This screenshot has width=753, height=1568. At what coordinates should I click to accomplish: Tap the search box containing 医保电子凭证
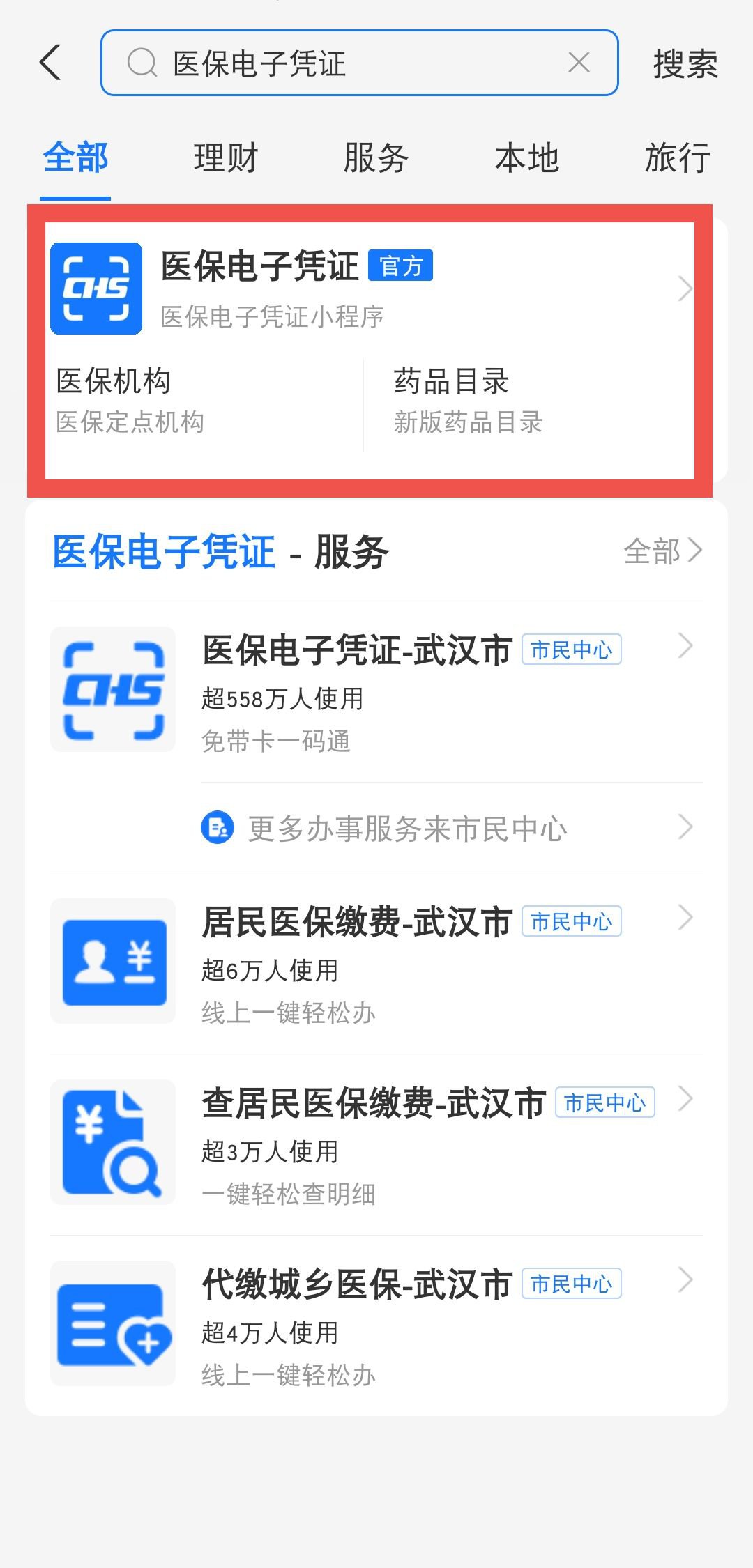click(x=349, y=63)
